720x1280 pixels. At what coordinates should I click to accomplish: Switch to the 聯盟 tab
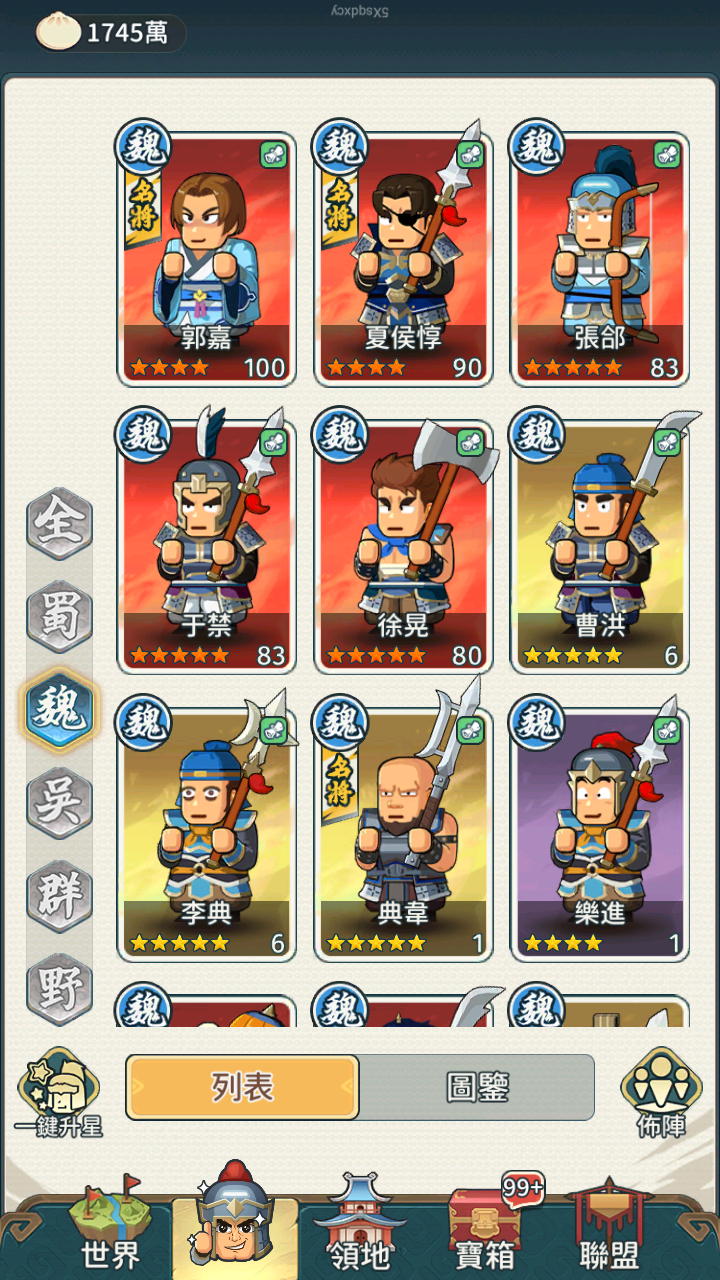coord(610,1224)
